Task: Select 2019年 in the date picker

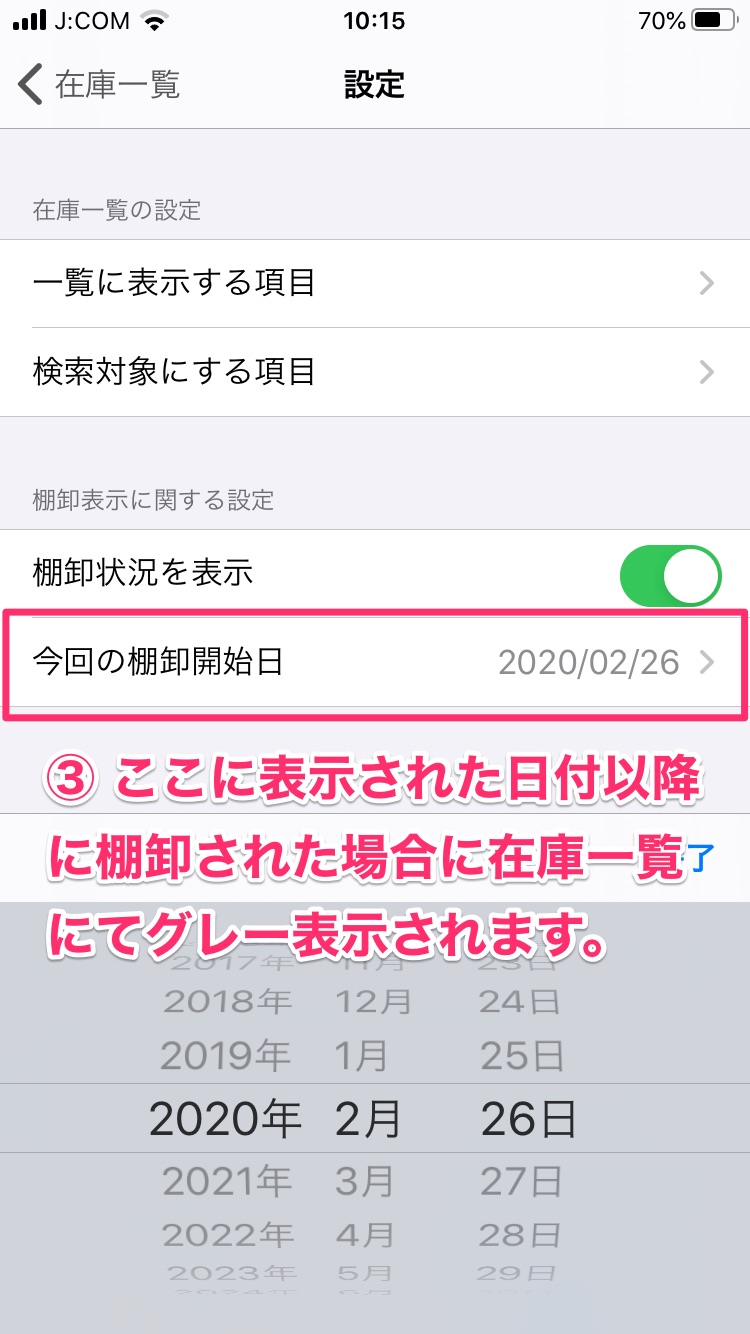Action: (x=227, y=1056)
